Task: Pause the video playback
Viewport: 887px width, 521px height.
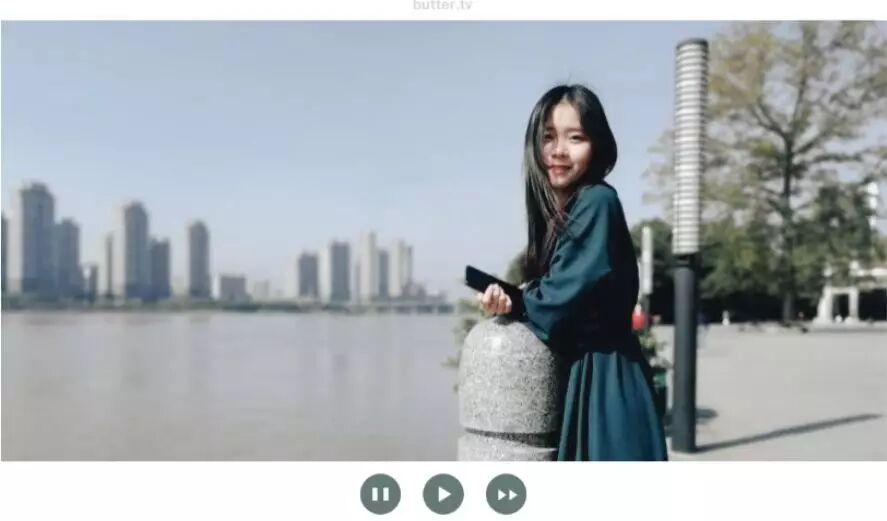Action: pyautogui.click(x=380, y=494)
